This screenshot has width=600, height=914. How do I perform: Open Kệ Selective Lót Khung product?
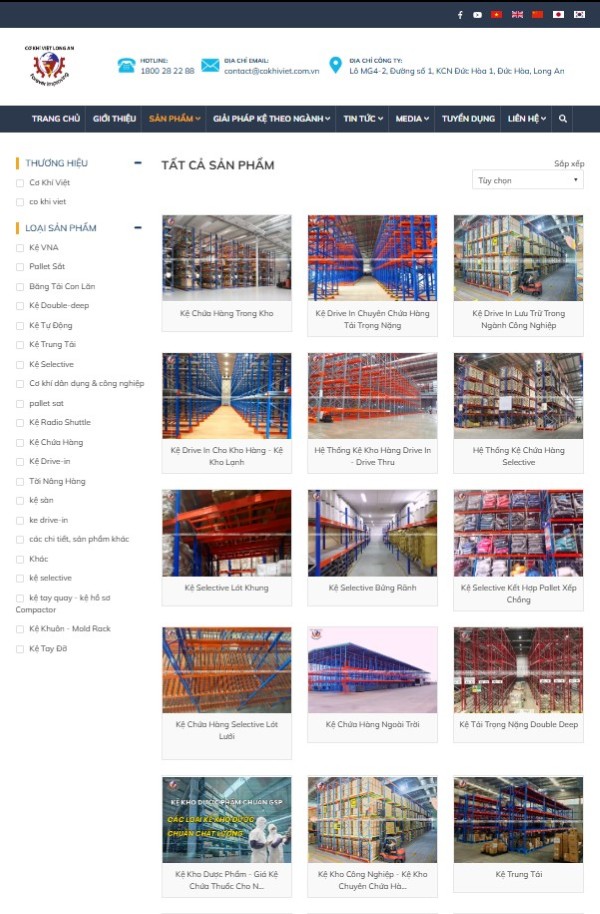coord(227,533)
